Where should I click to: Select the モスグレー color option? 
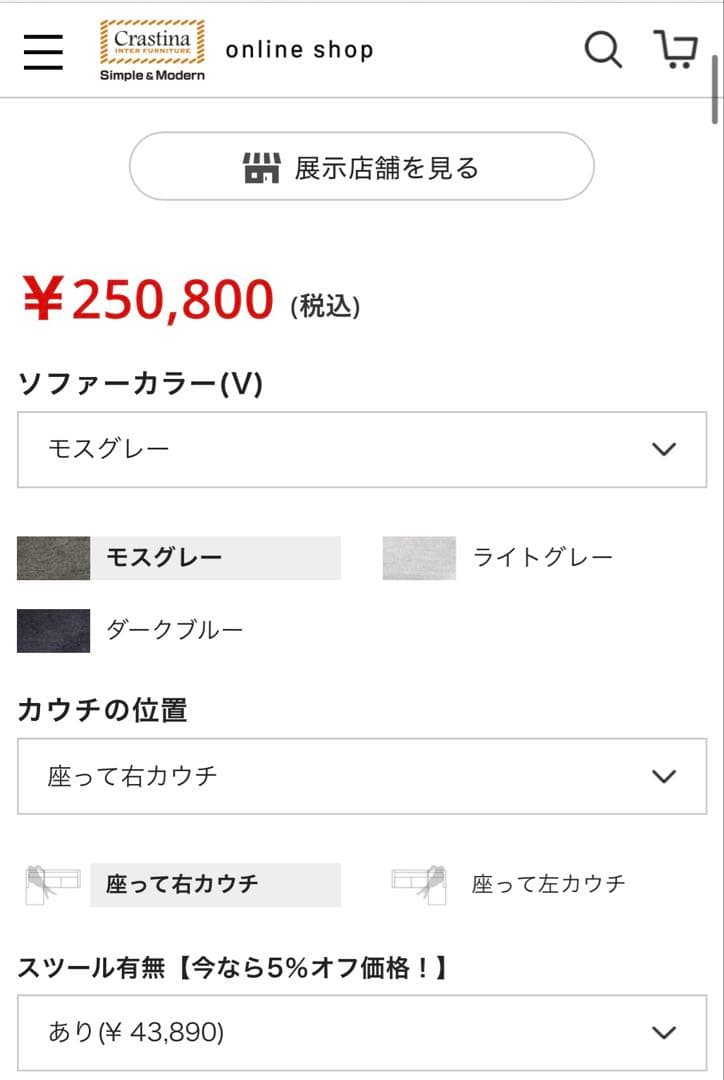click(163, 558)
